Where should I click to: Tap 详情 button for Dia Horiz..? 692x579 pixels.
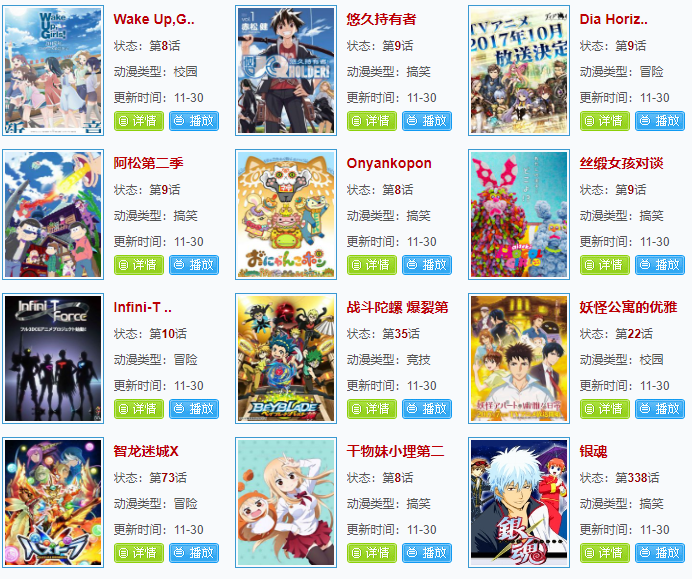[x=604, y=121]
